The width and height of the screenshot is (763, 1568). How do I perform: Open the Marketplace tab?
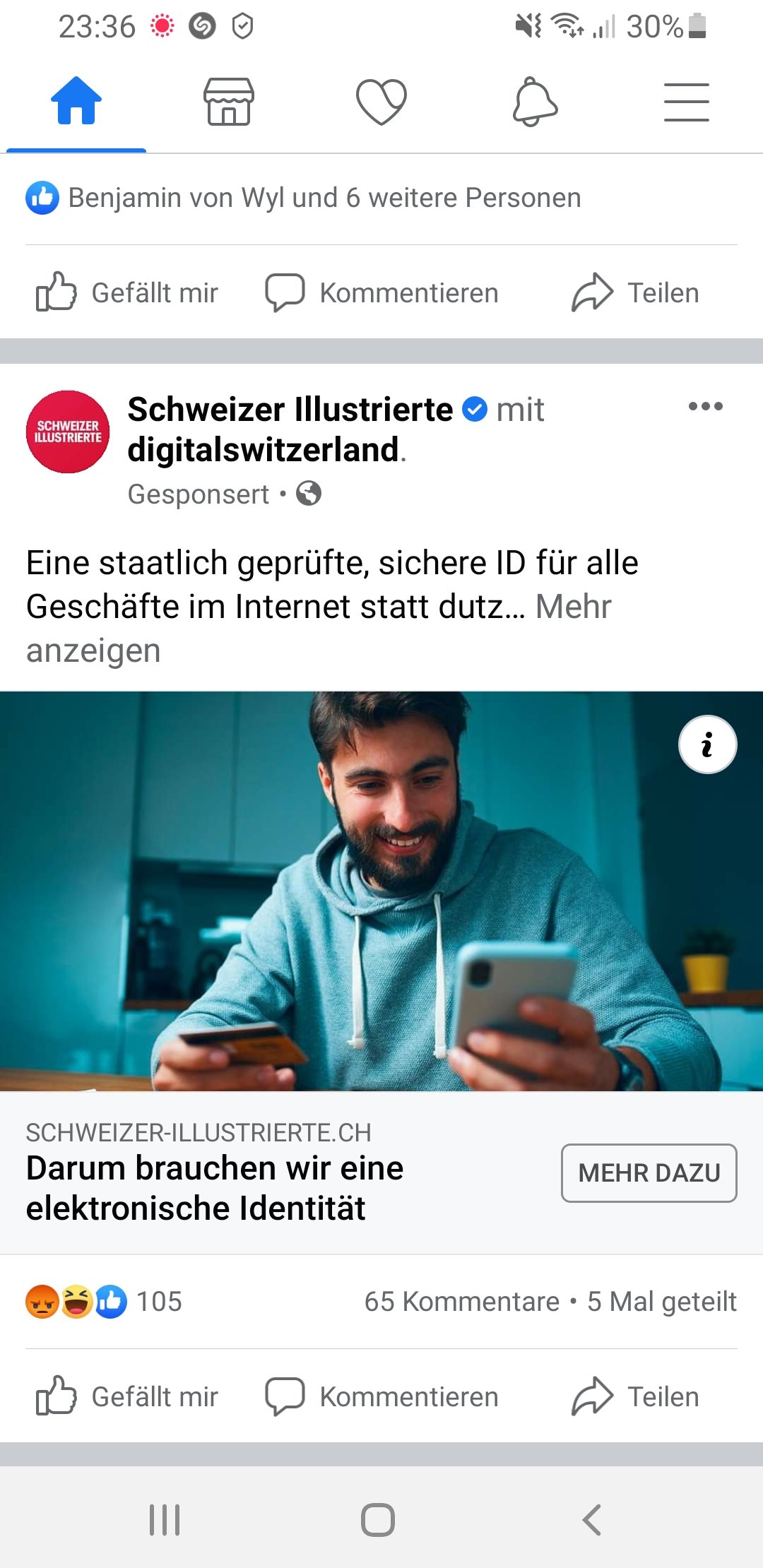pos(228,102)
